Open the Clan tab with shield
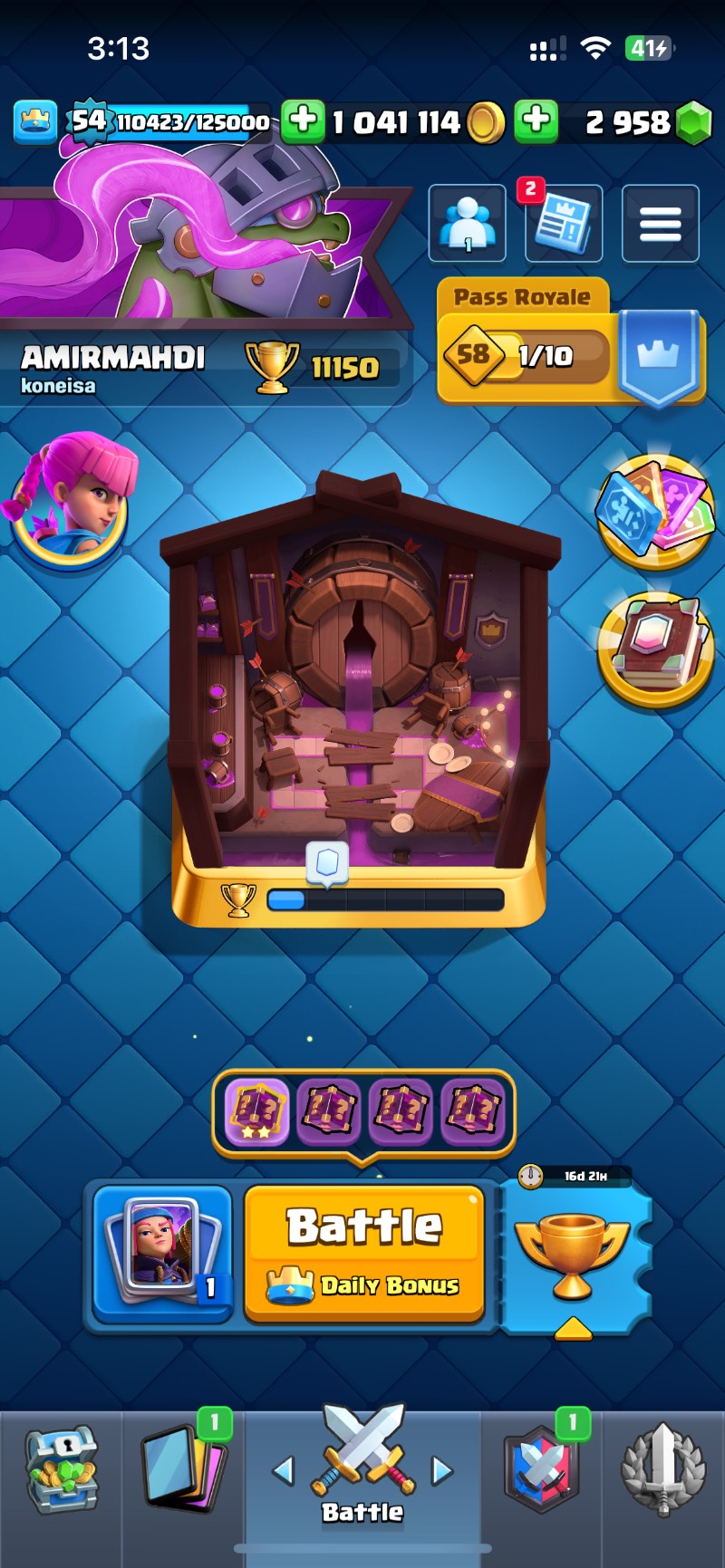The width and height of the screenshot is (725, 1568). point(541,1471)
